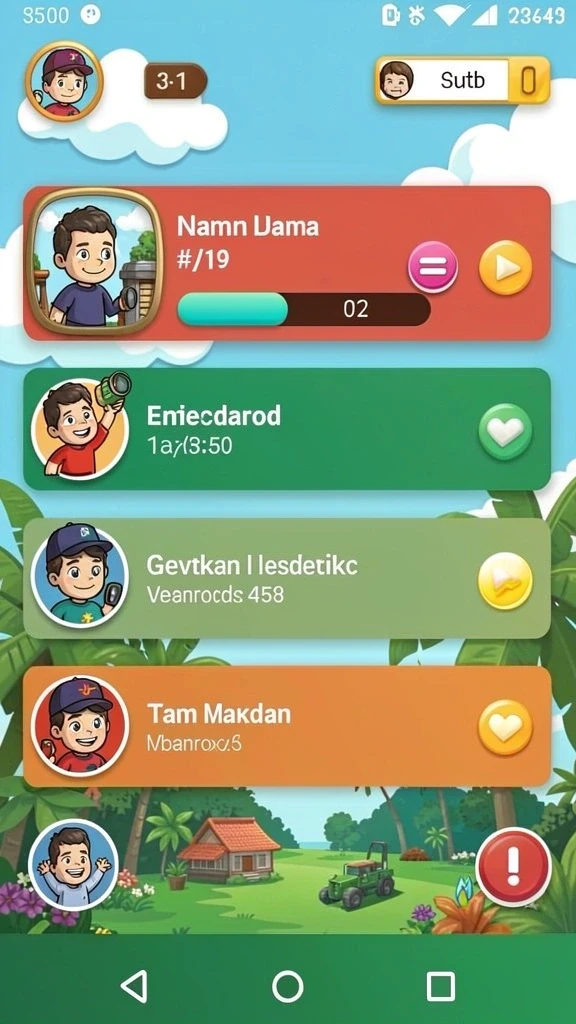Open the Gevtkan Iesdetikc card
Screen dimensions: 576x1024
pyautogui.click(x=287, y=579)
